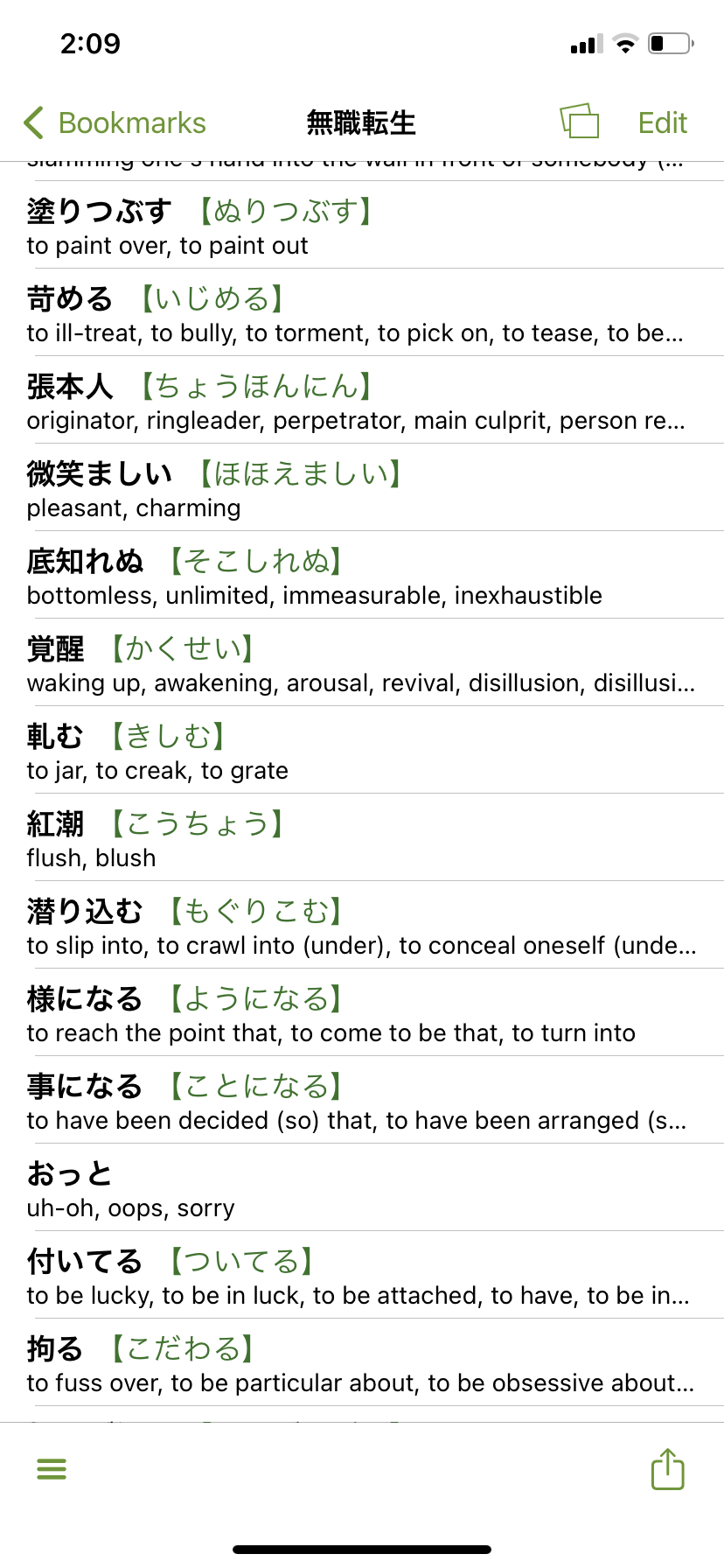Open the flashcards icon in the top bar
The height and width of the screenshot is (1568, 724).
[x=580, y=122]
